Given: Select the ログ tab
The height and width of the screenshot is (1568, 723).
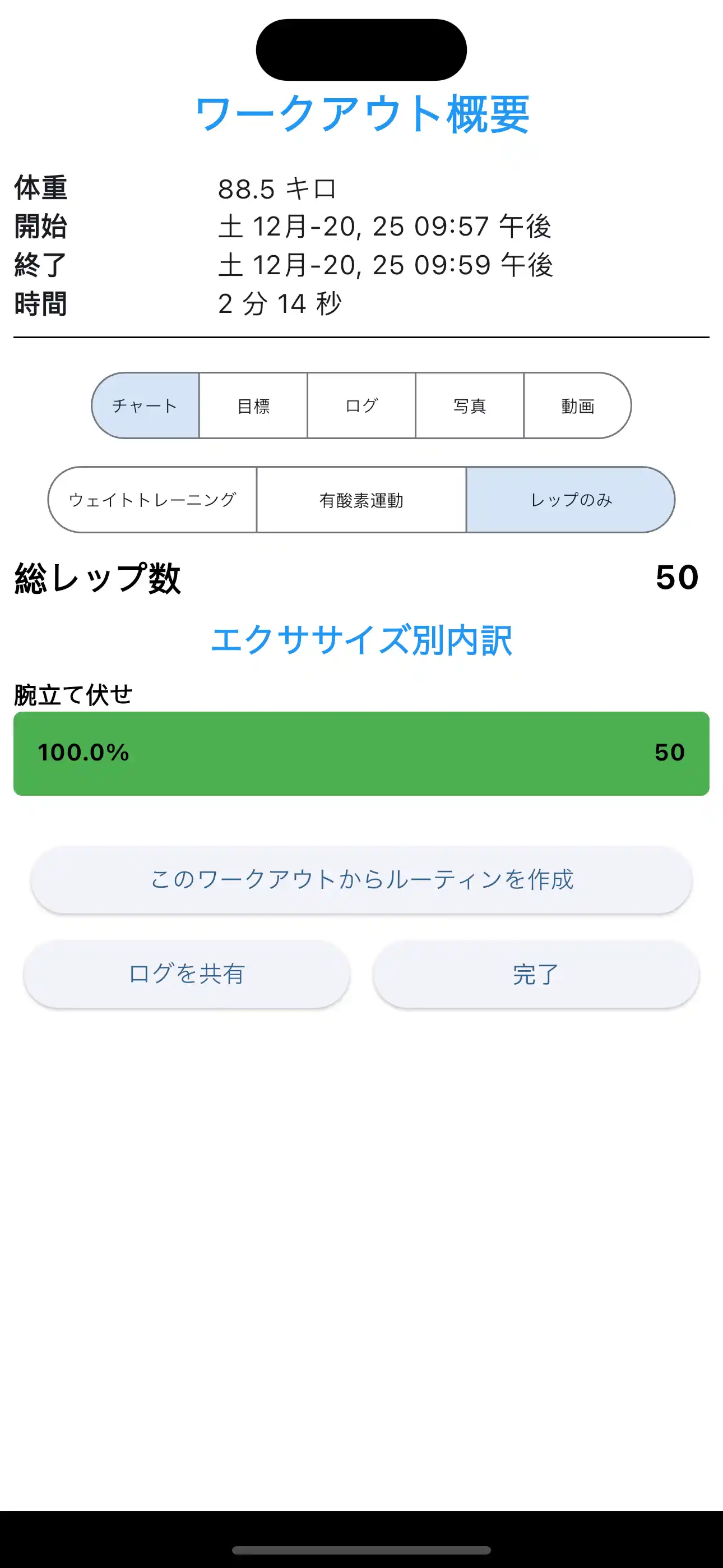Looking at the screenshot, I should [x=361, y=404].
